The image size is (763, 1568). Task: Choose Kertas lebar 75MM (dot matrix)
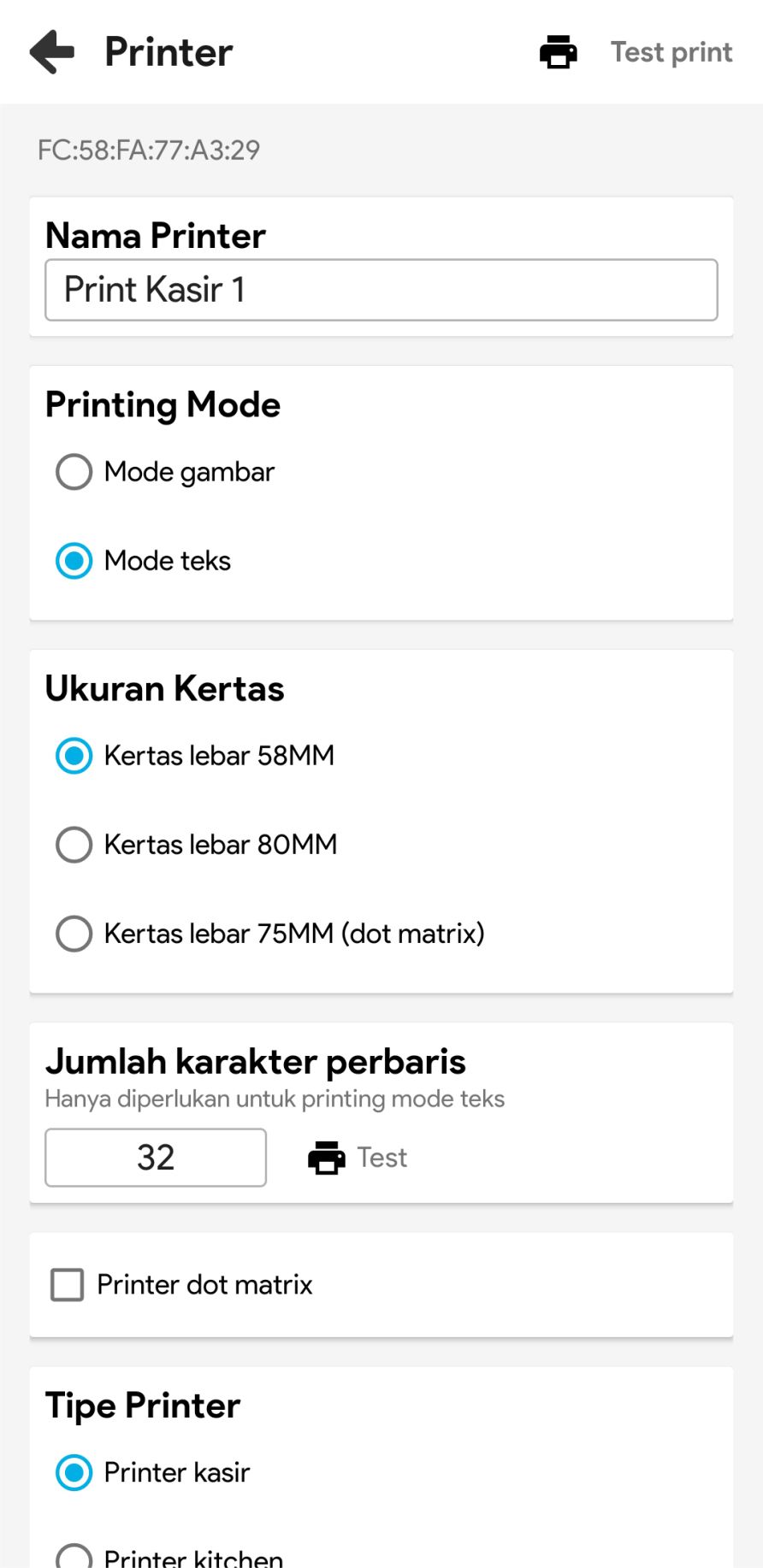pyautogui.click(x=74, y=934)
